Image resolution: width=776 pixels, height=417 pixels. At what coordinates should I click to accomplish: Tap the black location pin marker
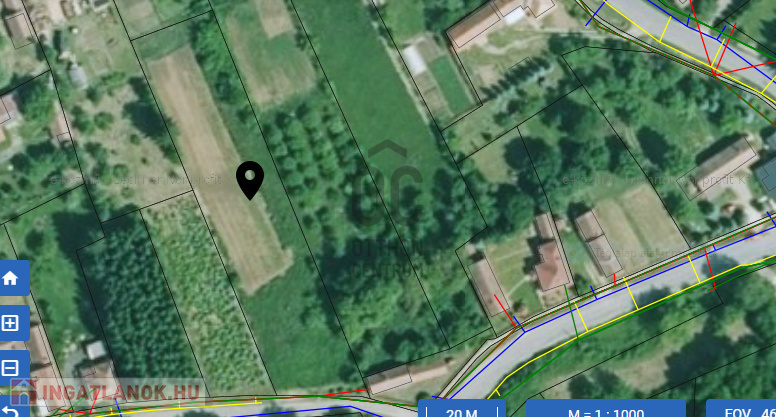249,179
